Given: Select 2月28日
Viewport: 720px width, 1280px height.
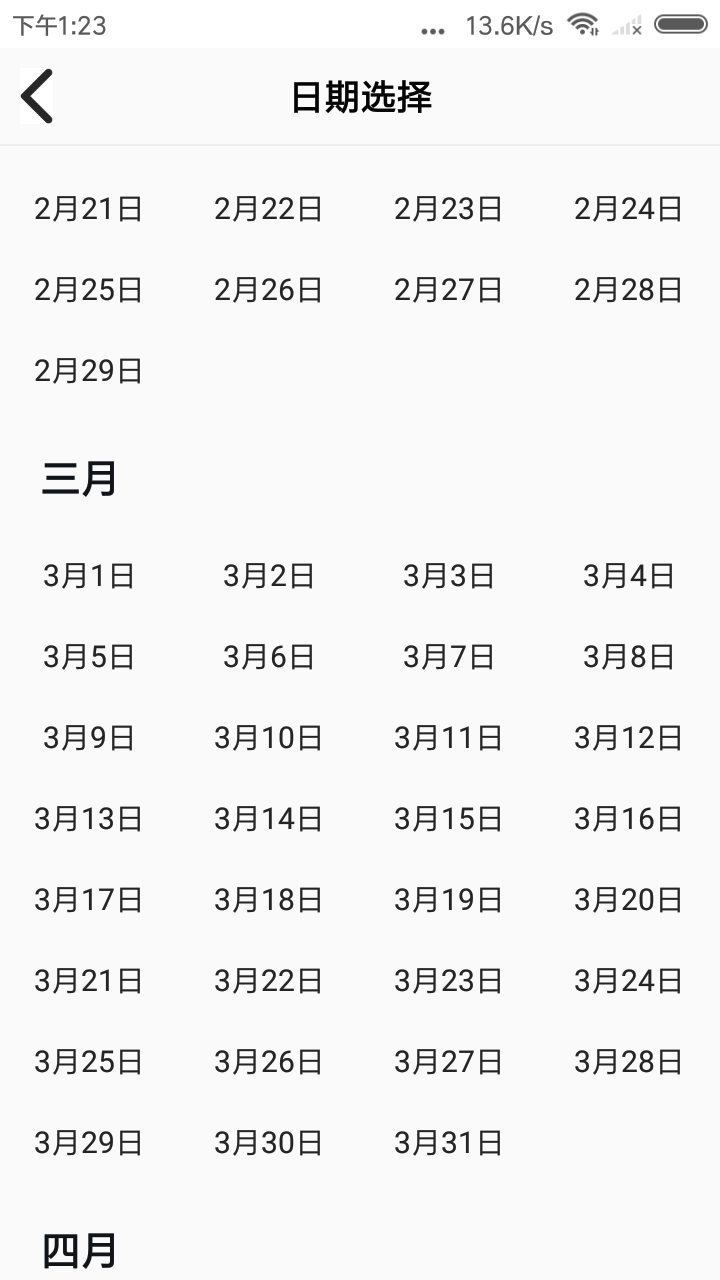Looking at the screenshot, I should 628,290.
